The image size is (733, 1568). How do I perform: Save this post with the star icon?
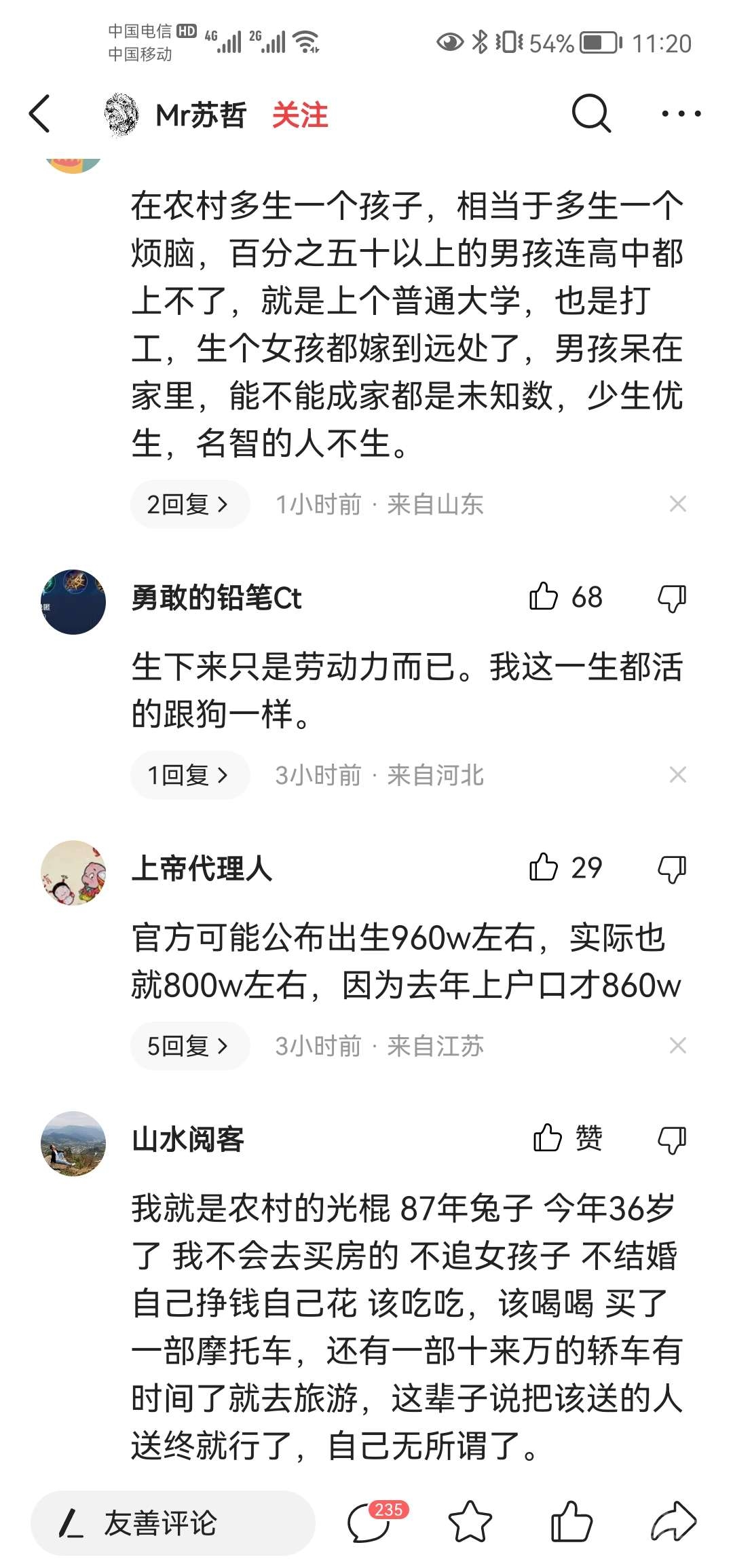(x=470, y=1523)
